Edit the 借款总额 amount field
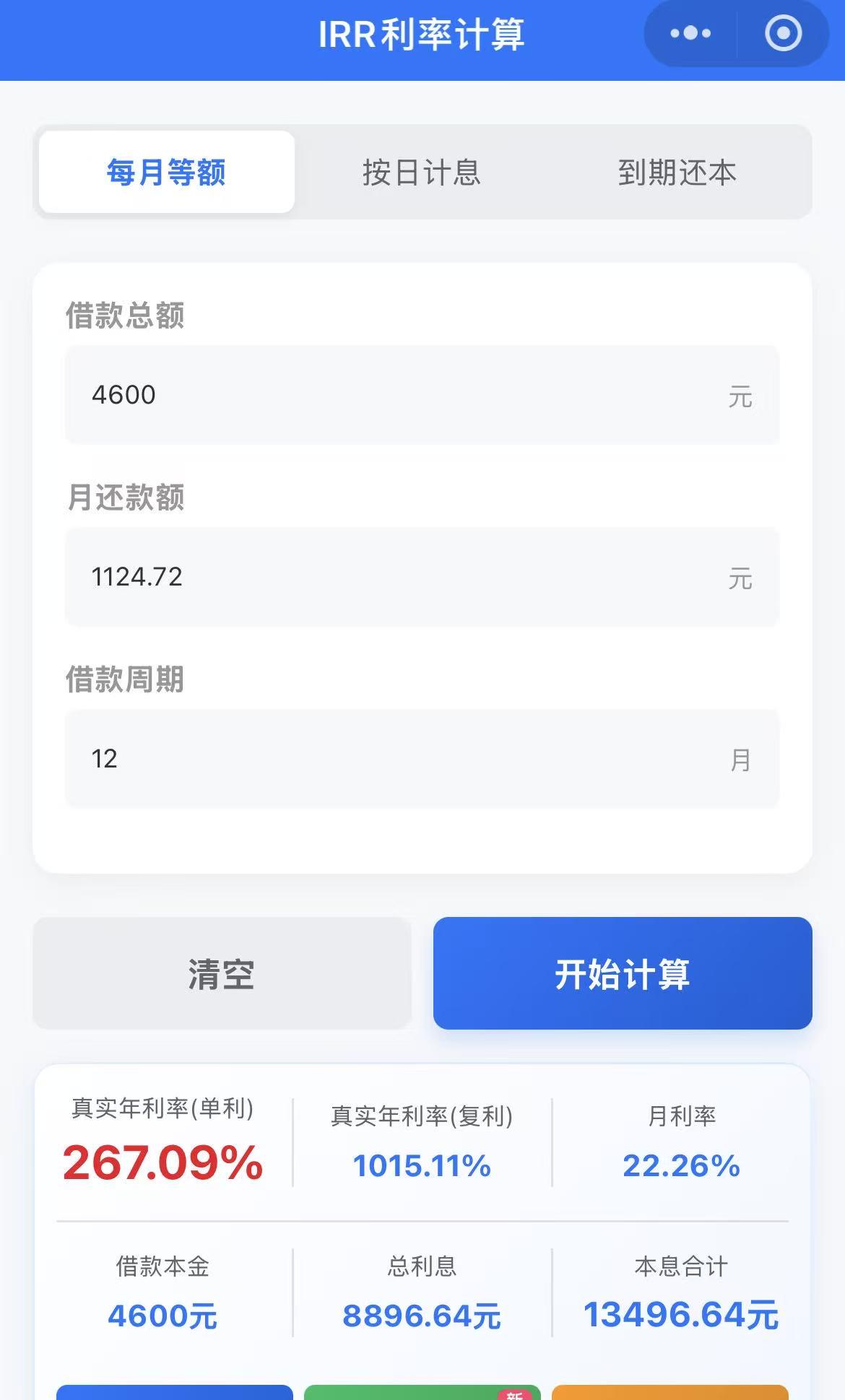The image size is (845, 1400). [404, 395]
